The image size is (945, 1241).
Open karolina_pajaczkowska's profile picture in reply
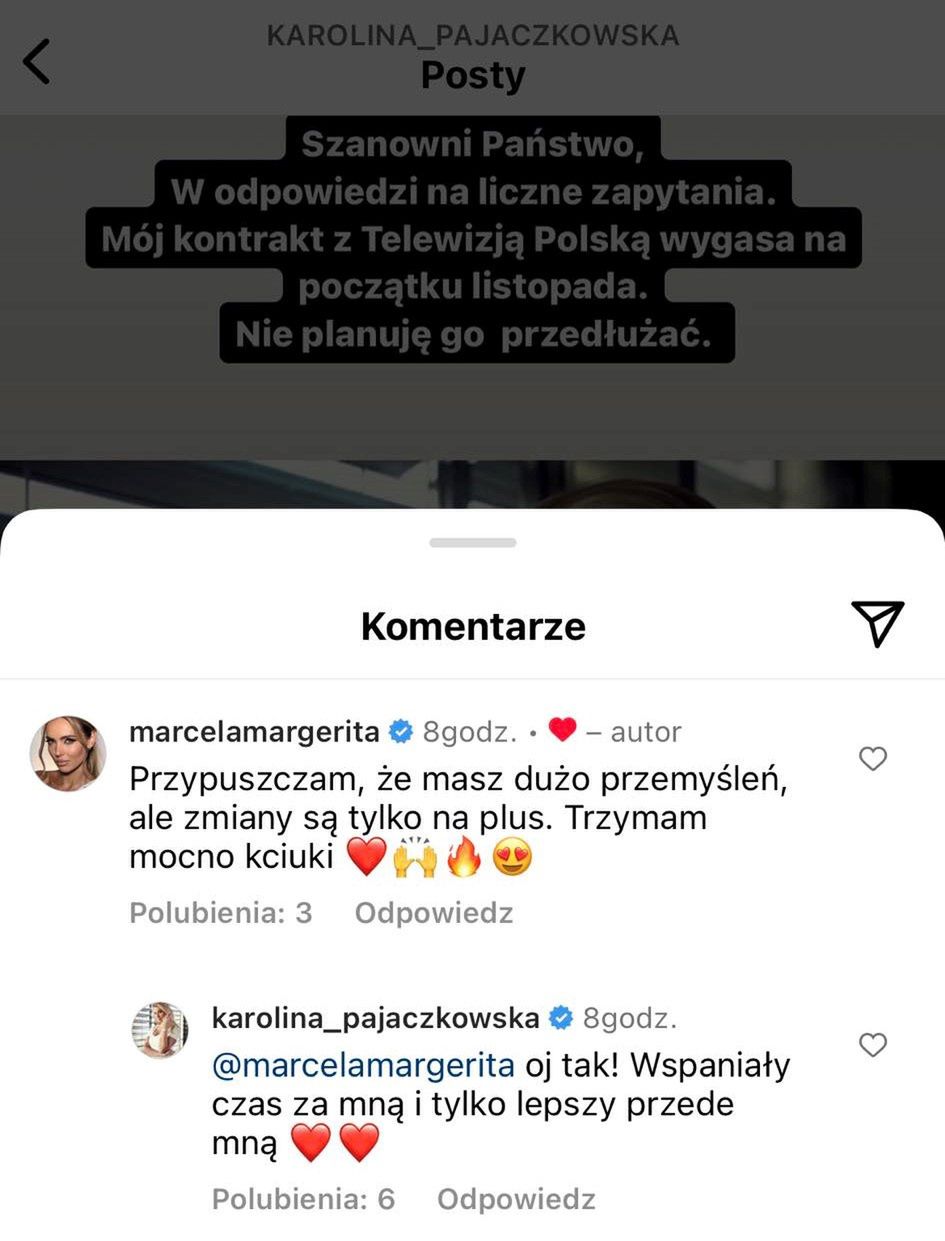click(x=160, y=1030)
